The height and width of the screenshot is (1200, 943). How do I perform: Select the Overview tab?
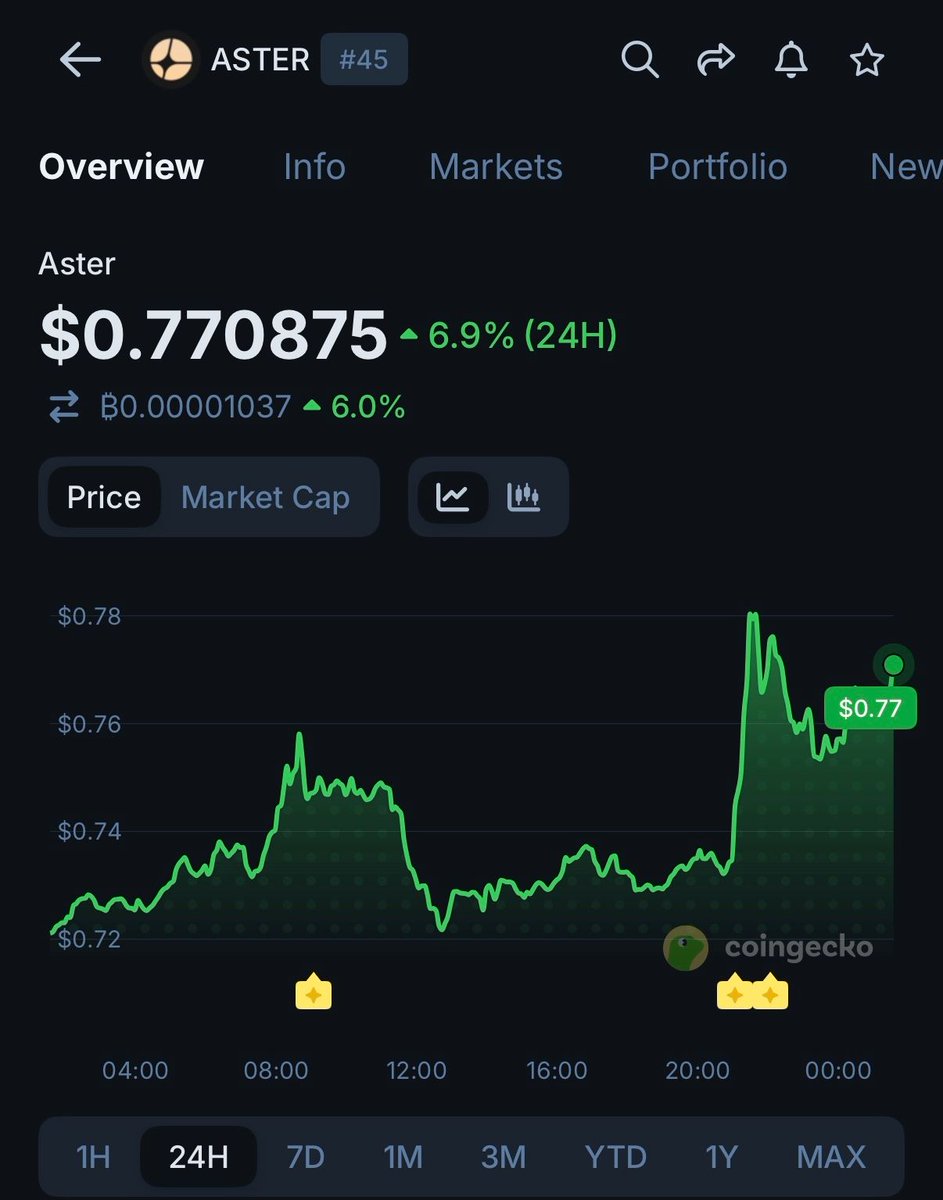pyautogui.click(x=121, y=167)
